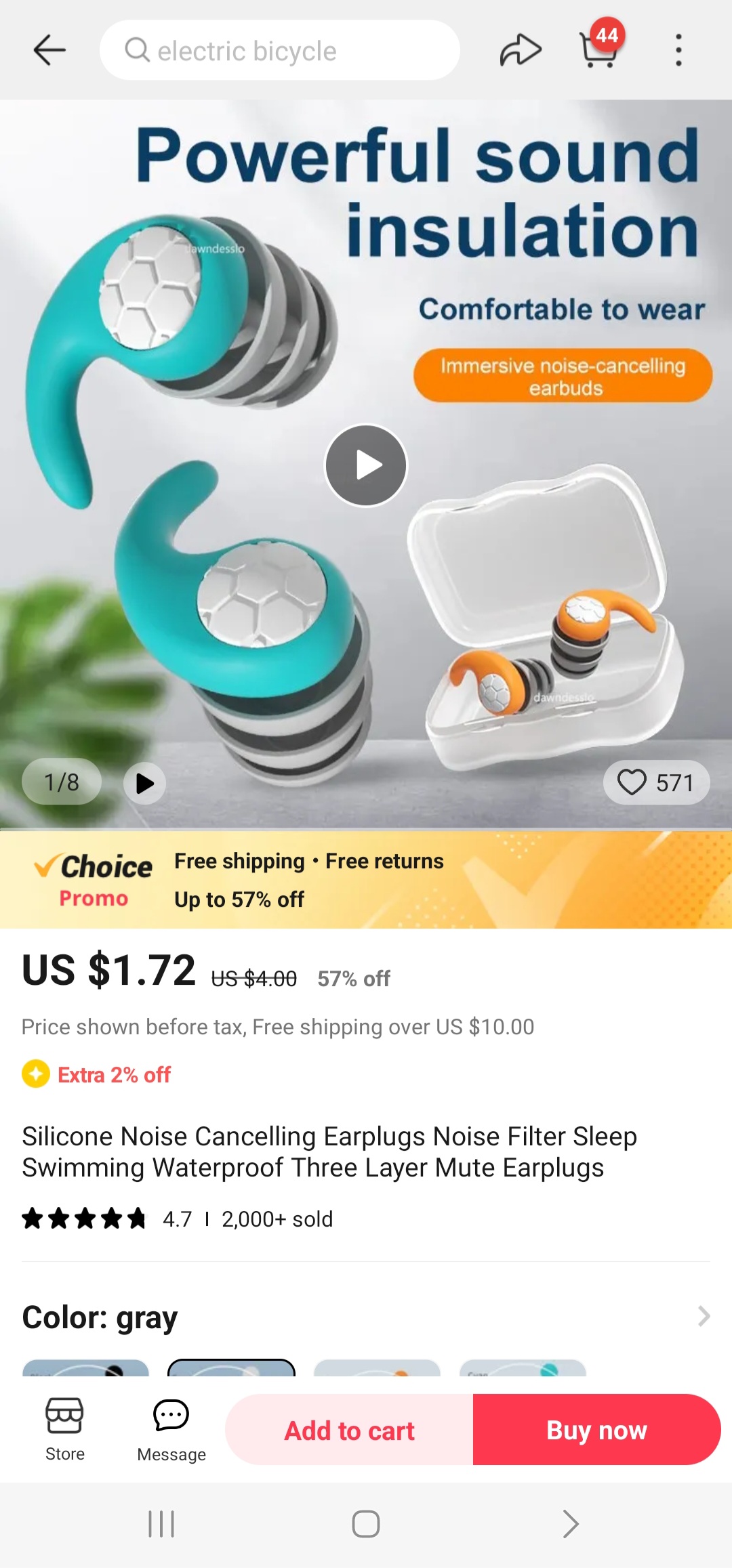Pick the cyan color swatch
The width and height of the screenshot is (732, 1568).
523,1368
